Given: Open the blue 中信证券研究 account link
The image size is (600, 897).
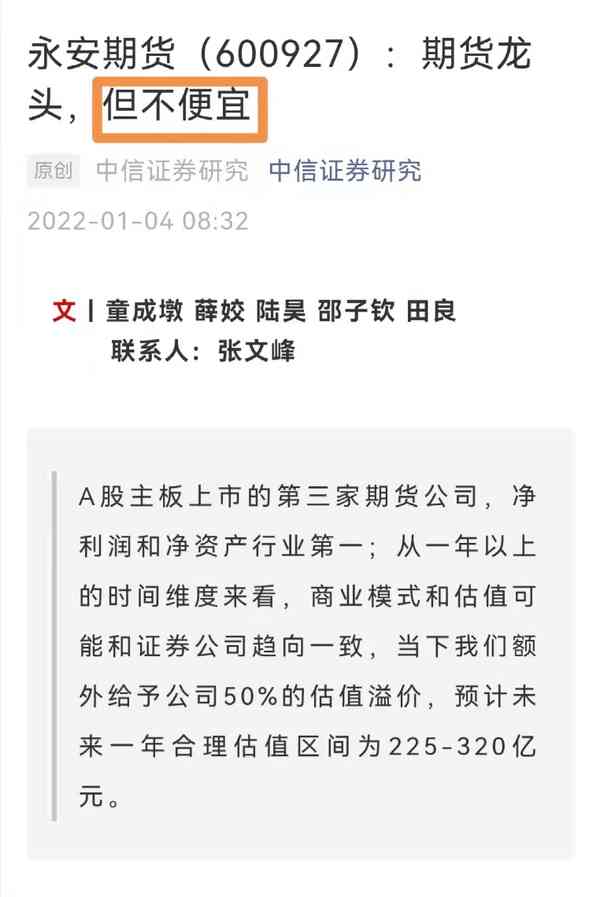Looking at the screenshot, I should point(345,171).
